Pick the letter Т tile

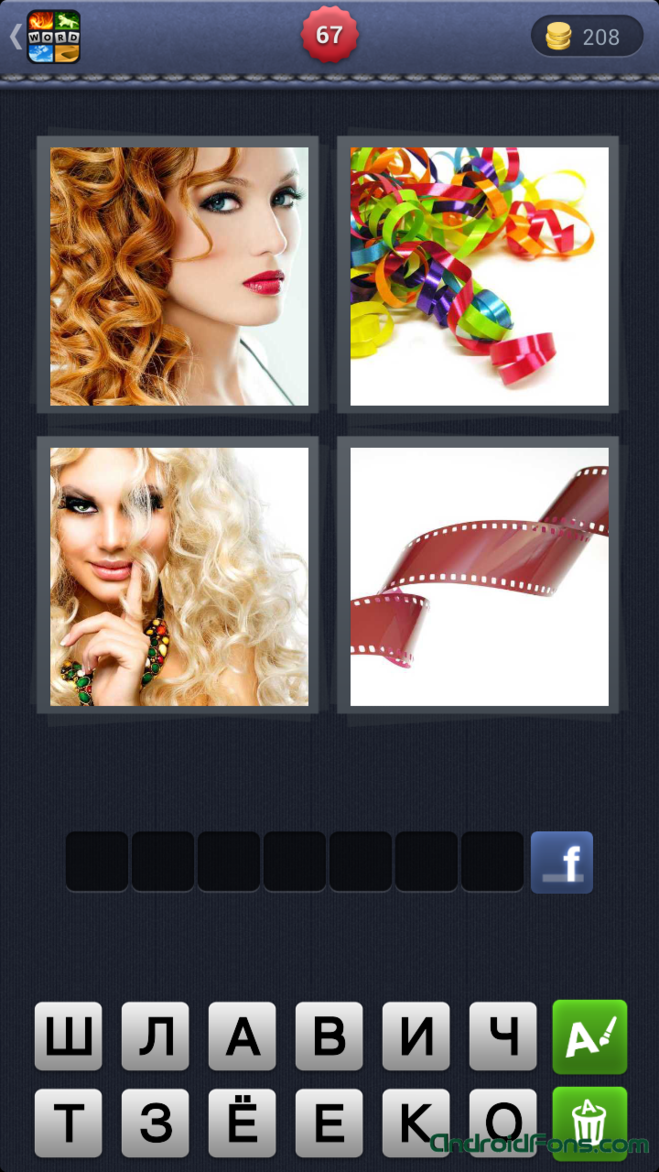tap(69, 1123)
